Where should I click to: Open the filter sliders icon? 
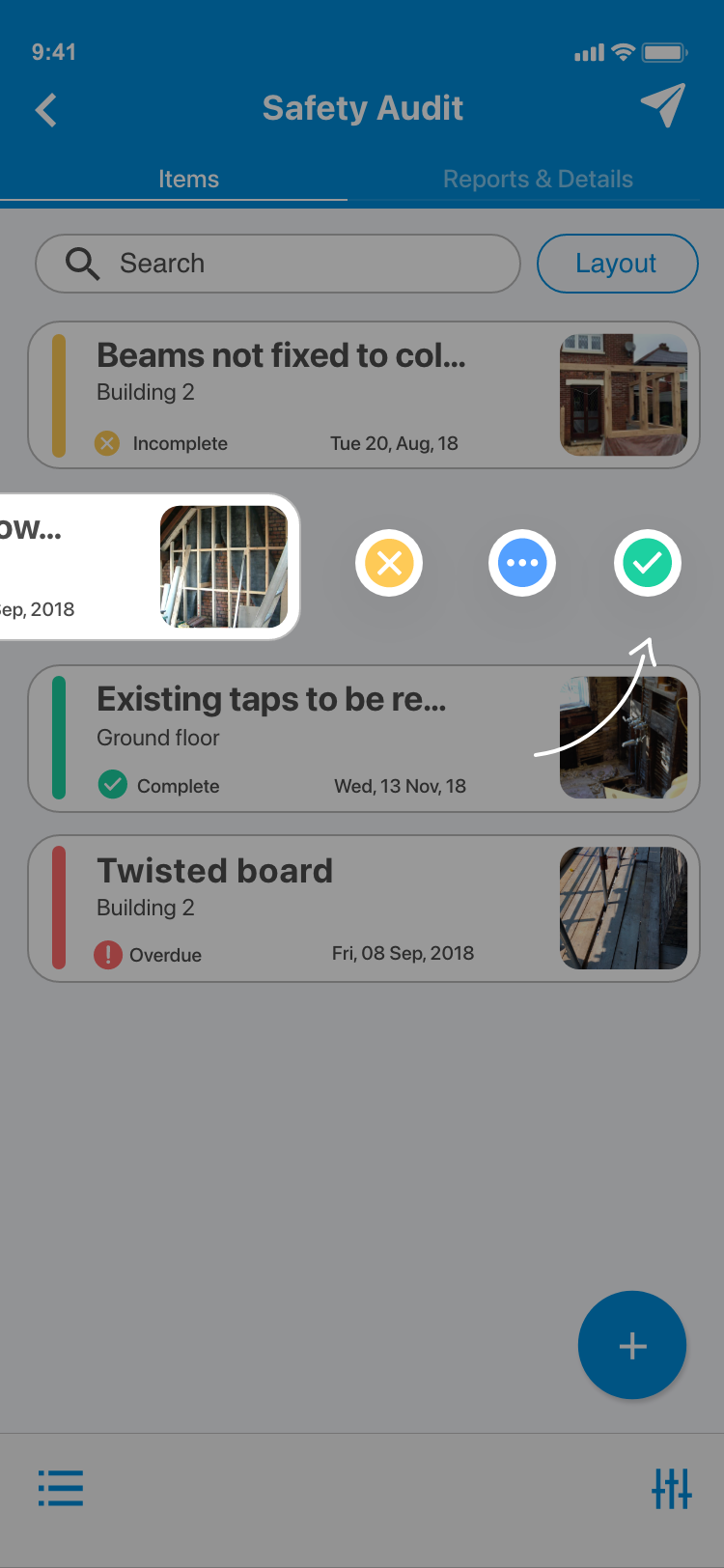[671, 1488]
